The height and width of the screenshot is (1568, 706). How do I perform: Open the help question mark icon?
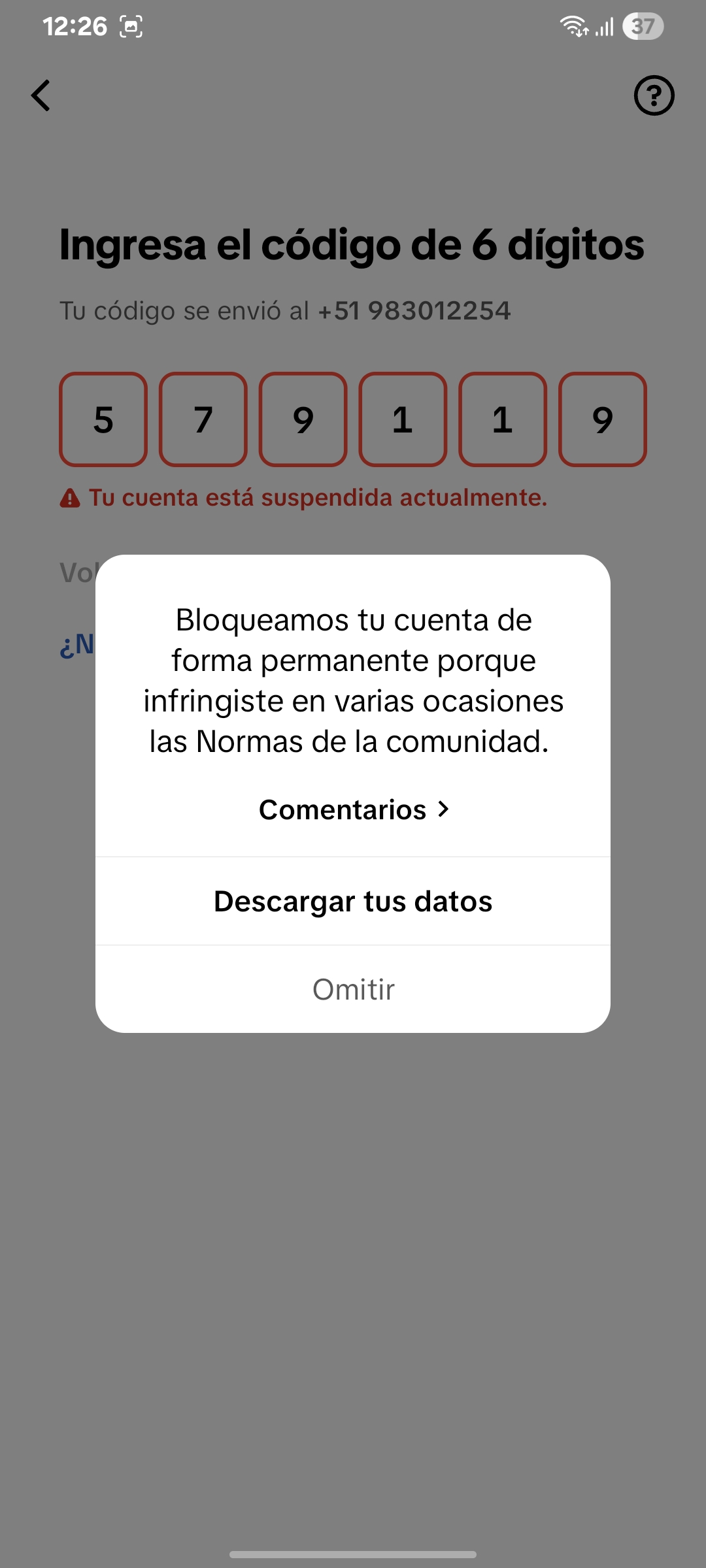654,95
